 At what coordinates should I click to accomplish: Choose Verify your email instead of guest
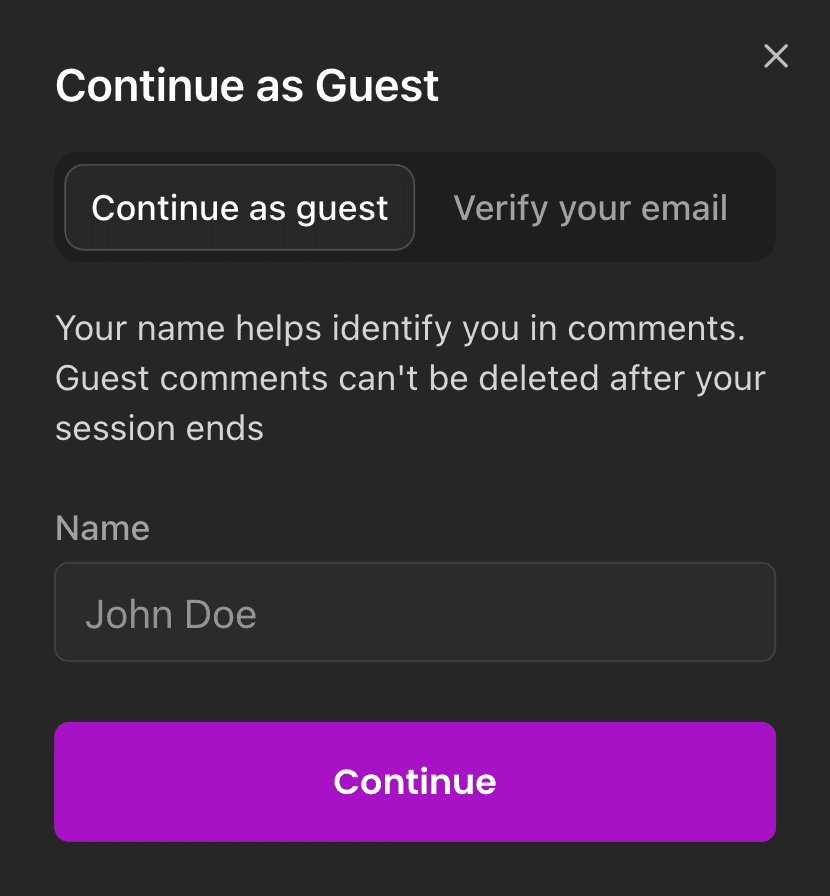[590, 208]
